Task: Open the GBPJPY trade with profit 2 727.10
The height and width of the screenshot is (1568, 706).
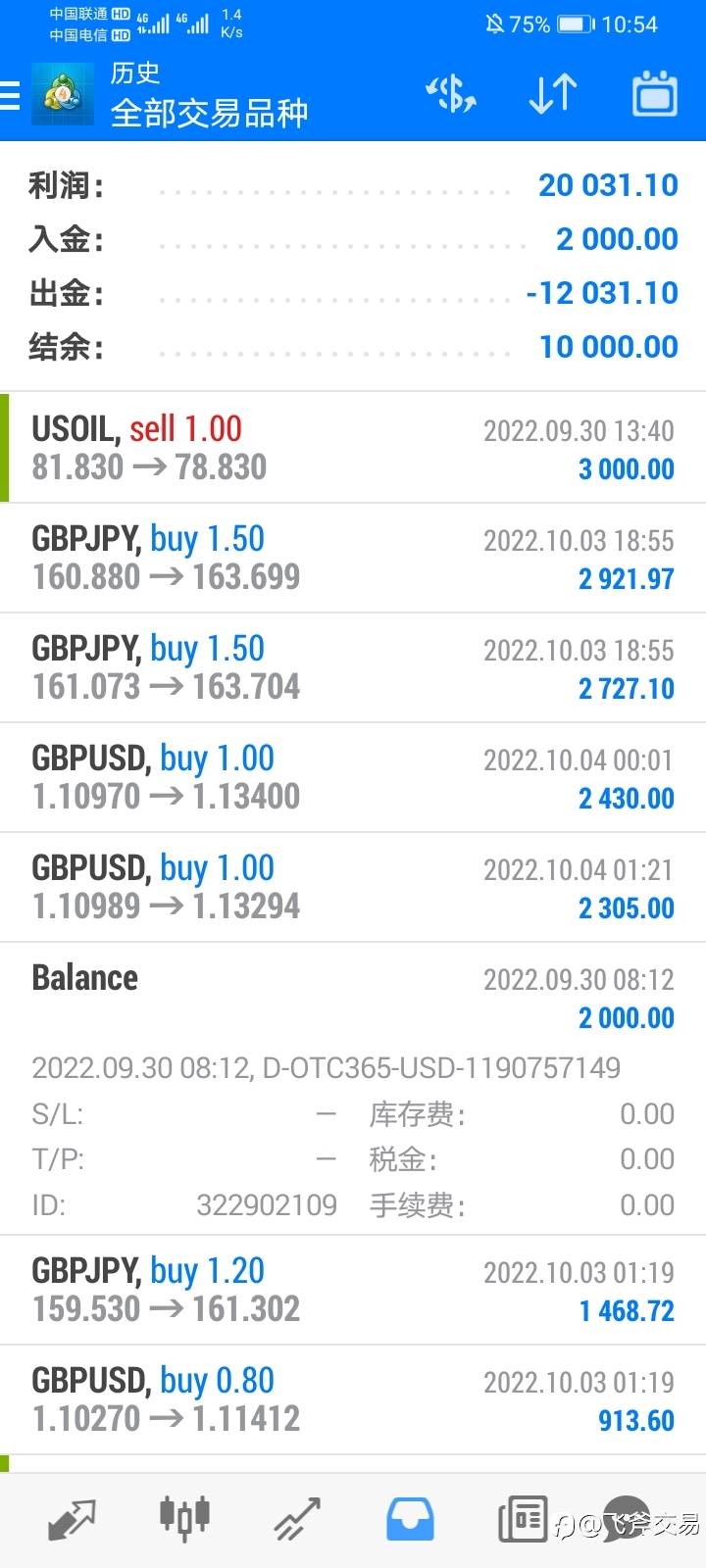Action: [x=353, y=667]
